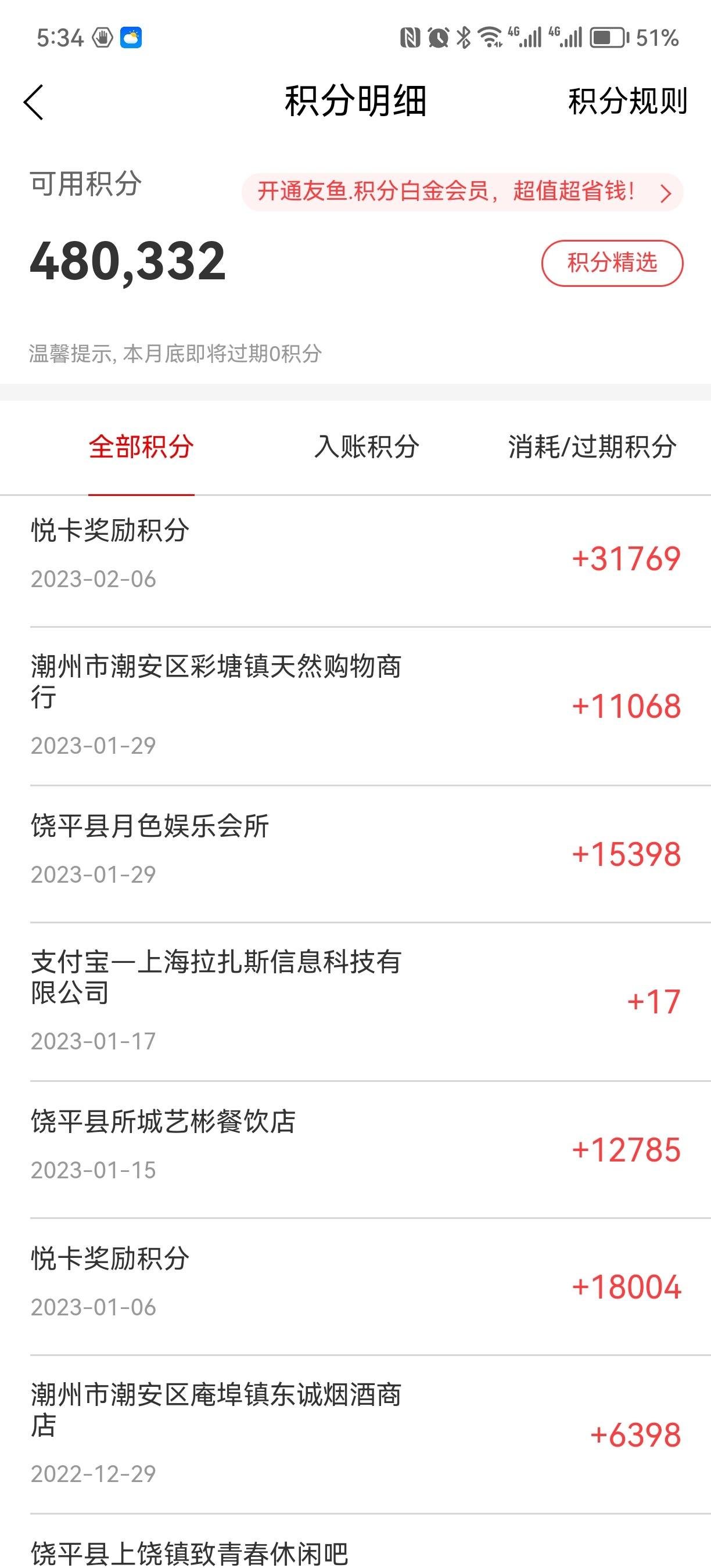Image resolution: width=711 pixels, height=1568 pixels.
Task: Switch to the 消耗/过期积分 tab
Action: pos(592,447)
